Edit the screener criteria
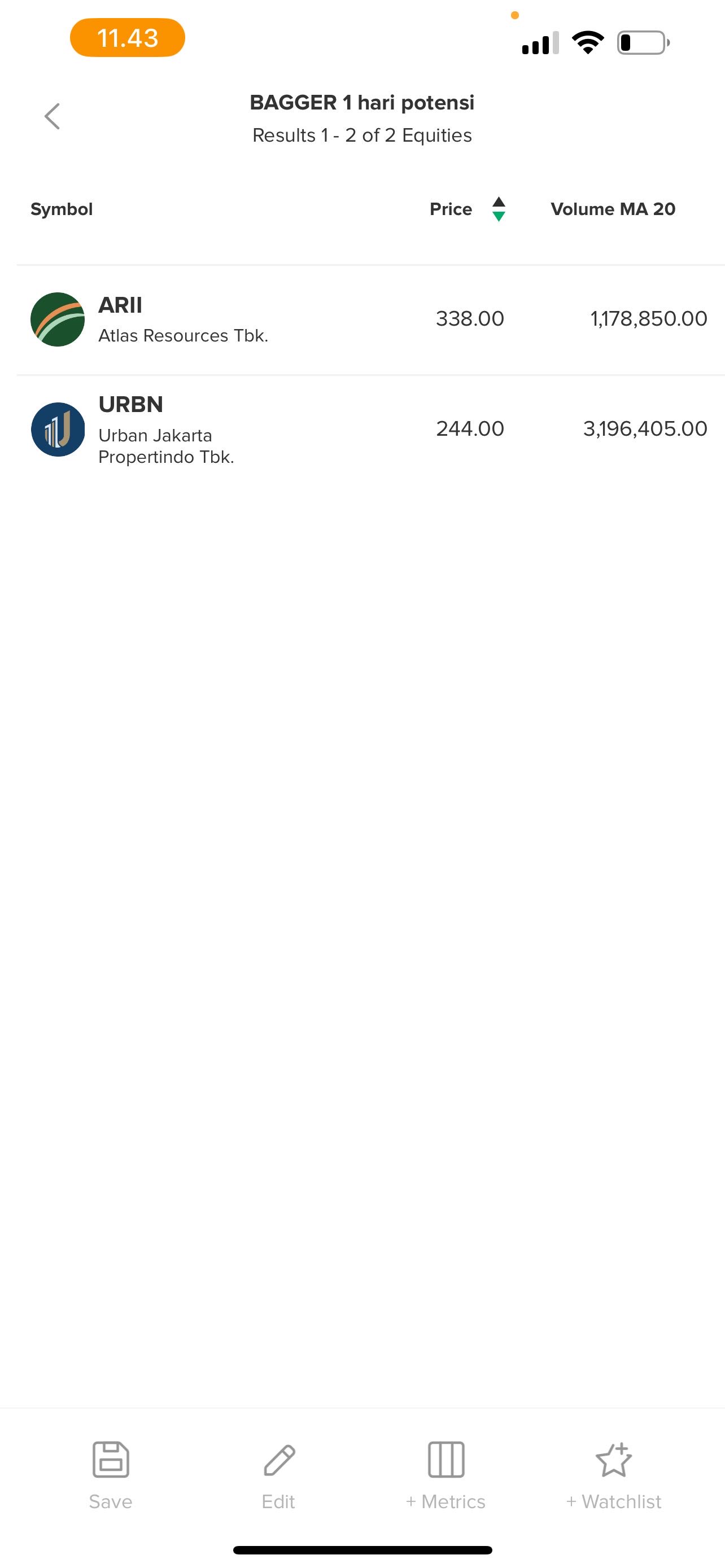This screenshot has width=725, height=1568. 279,1475
